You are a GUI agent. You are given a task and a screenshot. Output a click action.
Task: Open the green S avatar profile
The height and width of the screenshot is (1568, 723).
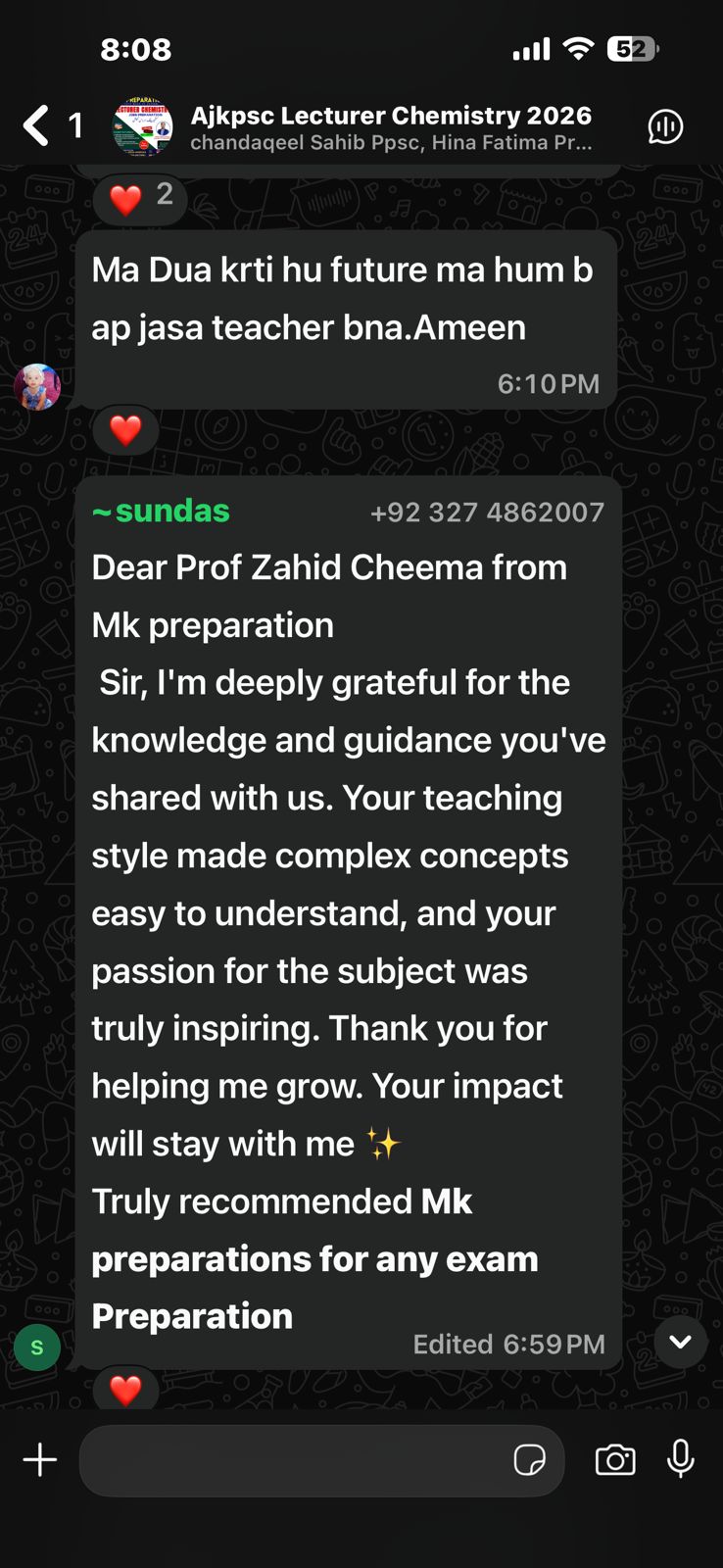tap(37, 1347)
